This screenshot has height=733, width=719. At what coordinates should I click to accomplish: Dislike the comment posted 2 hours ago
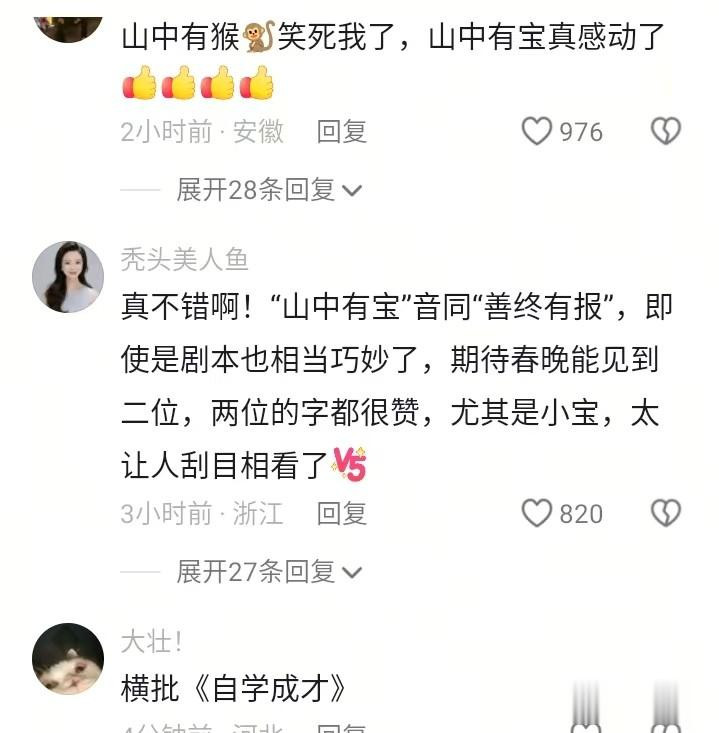(x=666, y=131)
